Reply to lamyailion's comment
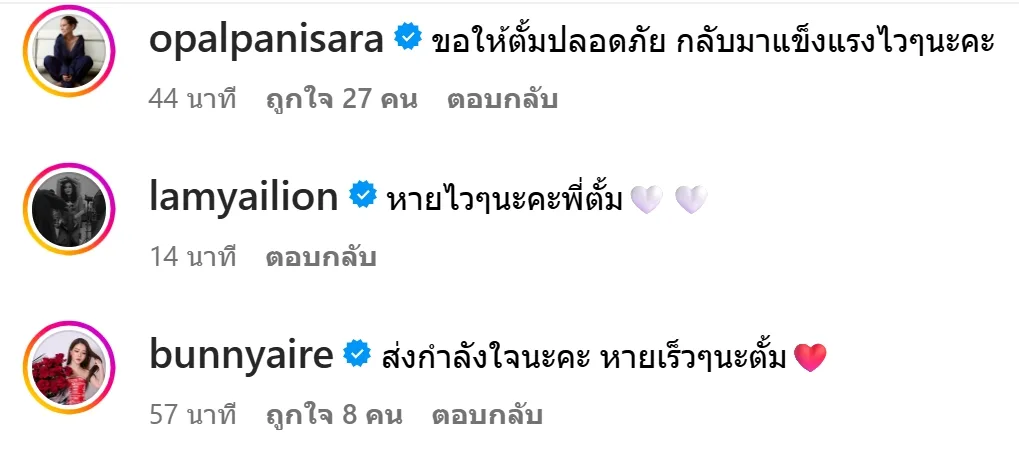 [320, 257]
